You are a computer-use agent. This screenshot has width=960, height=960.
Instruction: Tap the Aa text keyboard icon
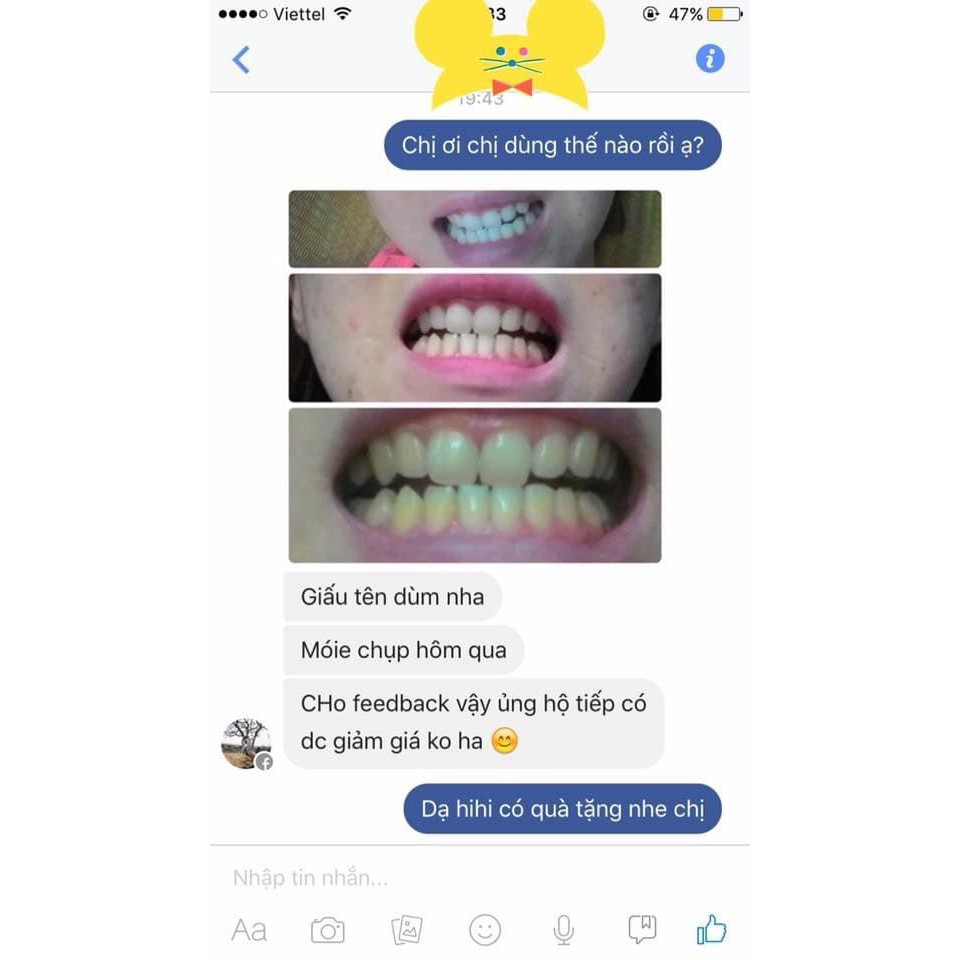pos(249,931)
